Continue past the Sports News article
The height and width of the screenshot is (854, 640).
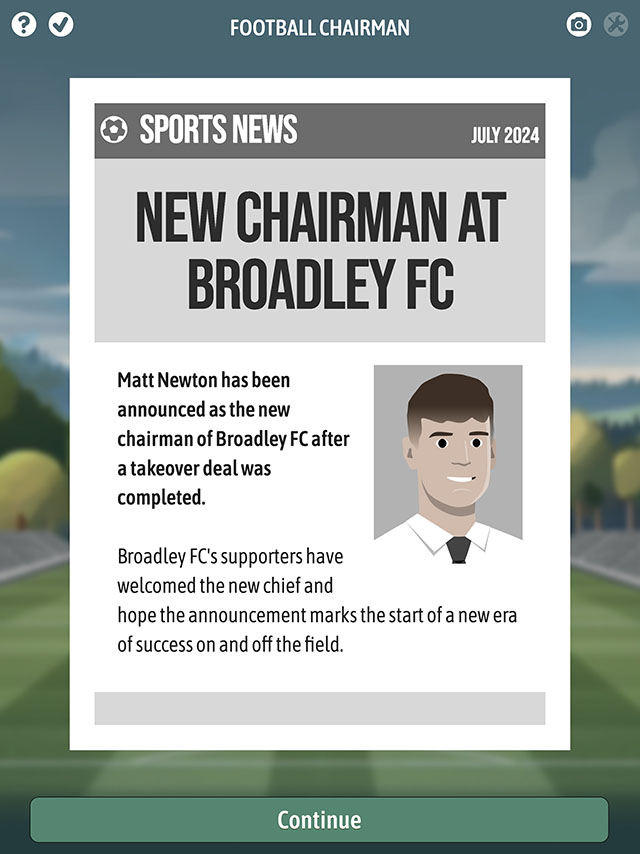[x=319, y=820]
